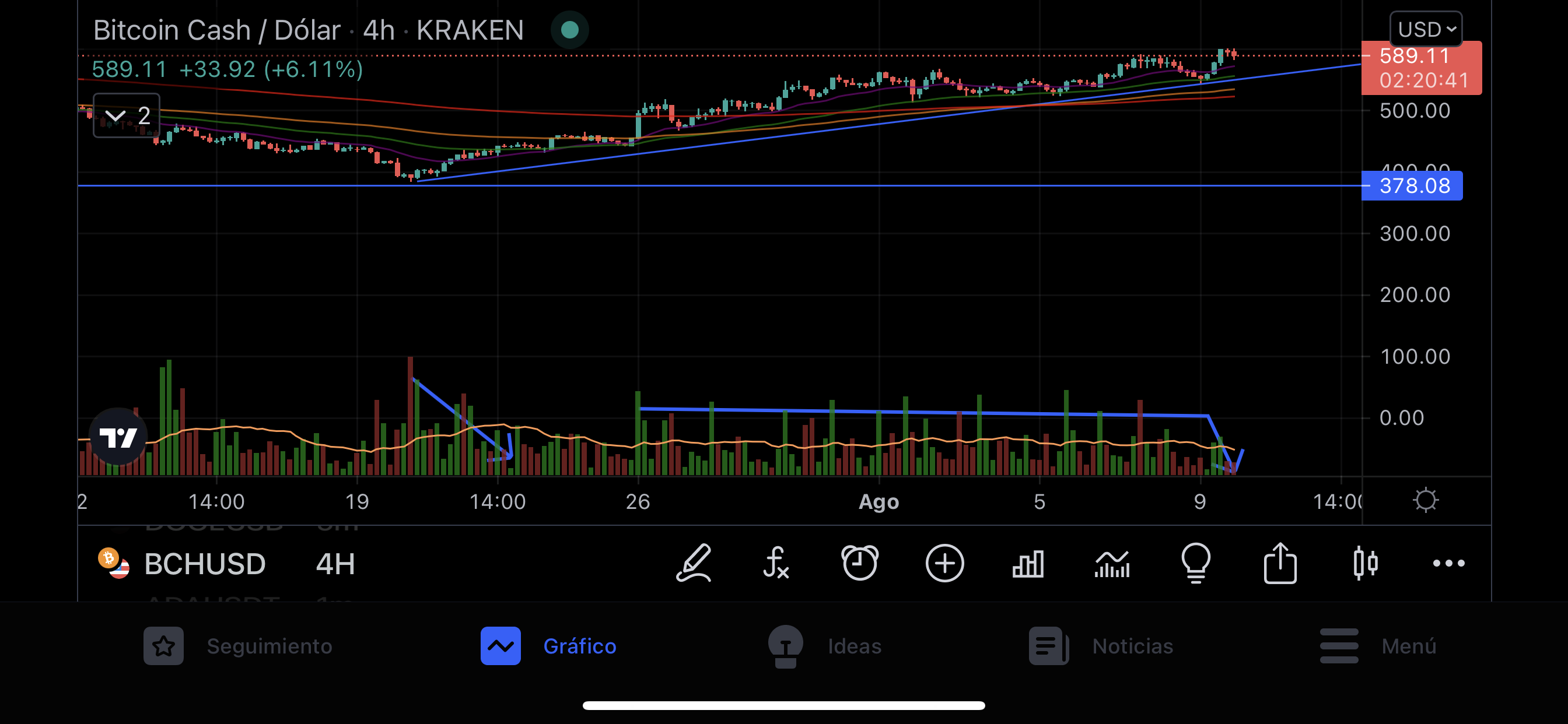
Task: Share this chart
Action: [x=1280, y=563]
